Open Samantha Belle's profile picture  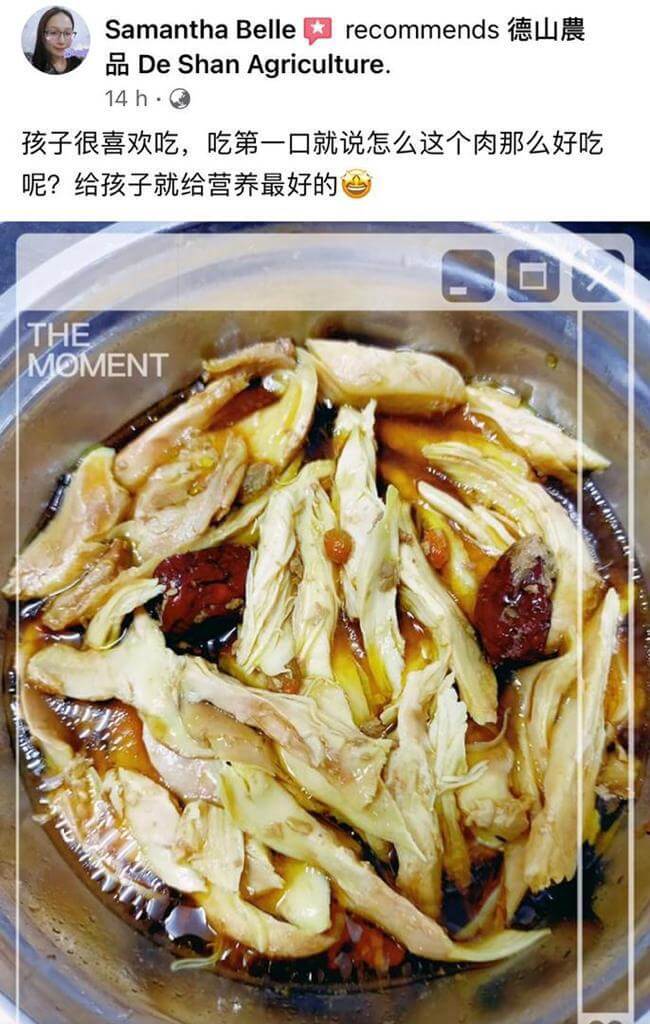coord(55,41)
